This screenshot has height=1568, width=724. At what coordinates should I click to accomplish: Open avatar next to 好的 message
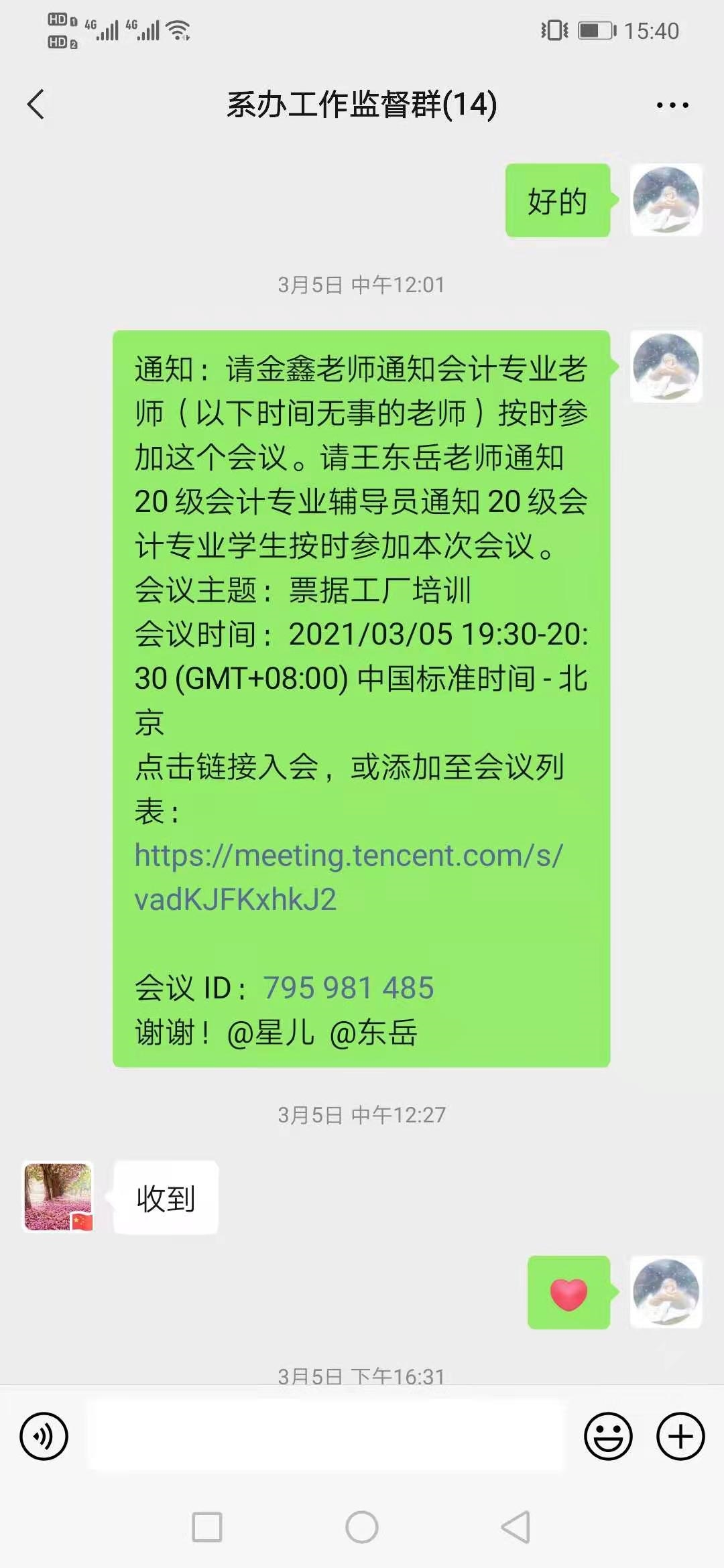click(x=666, y=200)
